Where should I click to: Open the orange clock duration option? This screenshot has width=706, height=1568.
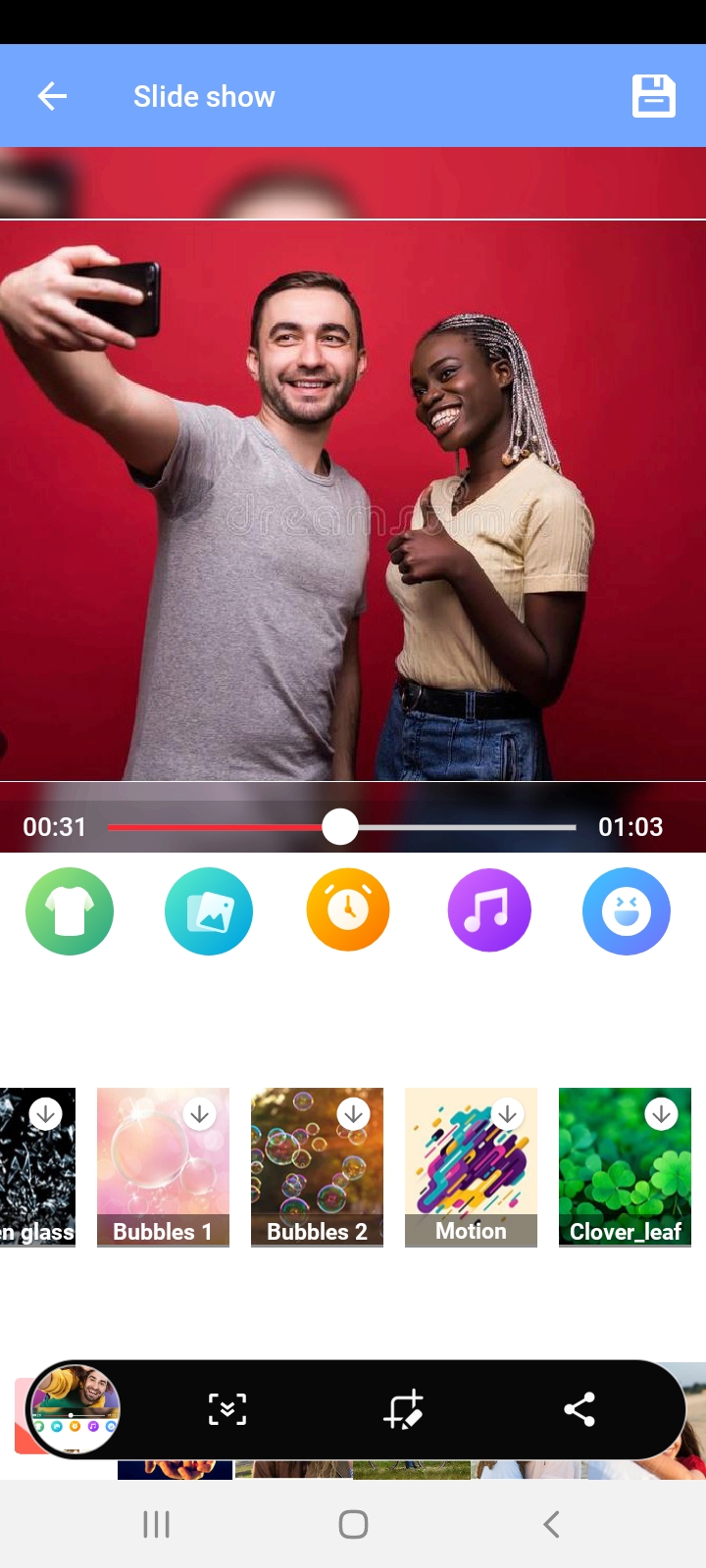tap(348, 911)
